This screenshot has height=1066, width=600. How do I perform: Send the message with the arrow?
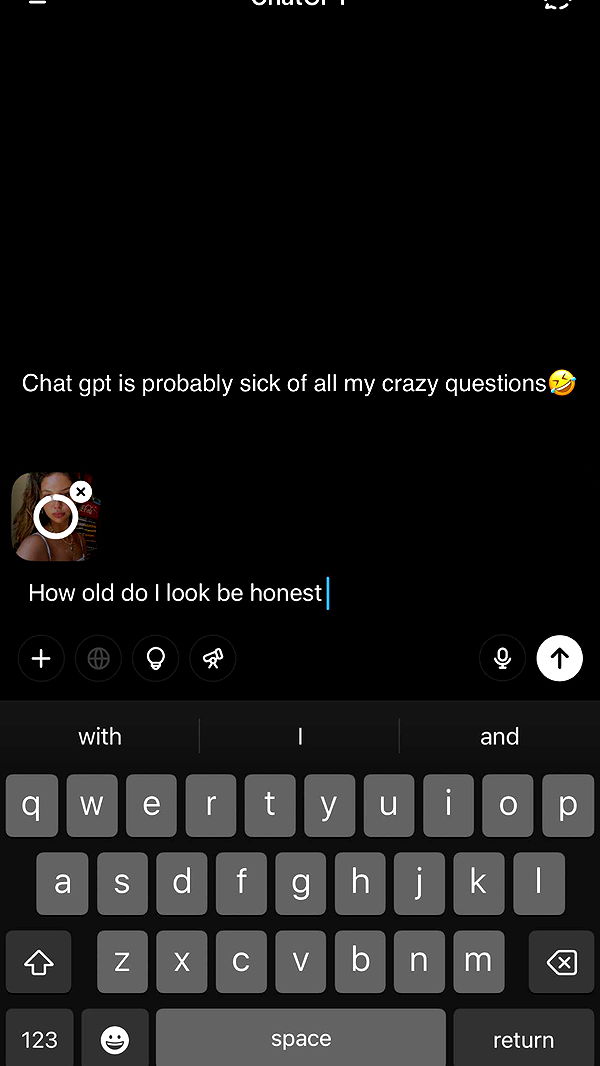click(560, 658)
